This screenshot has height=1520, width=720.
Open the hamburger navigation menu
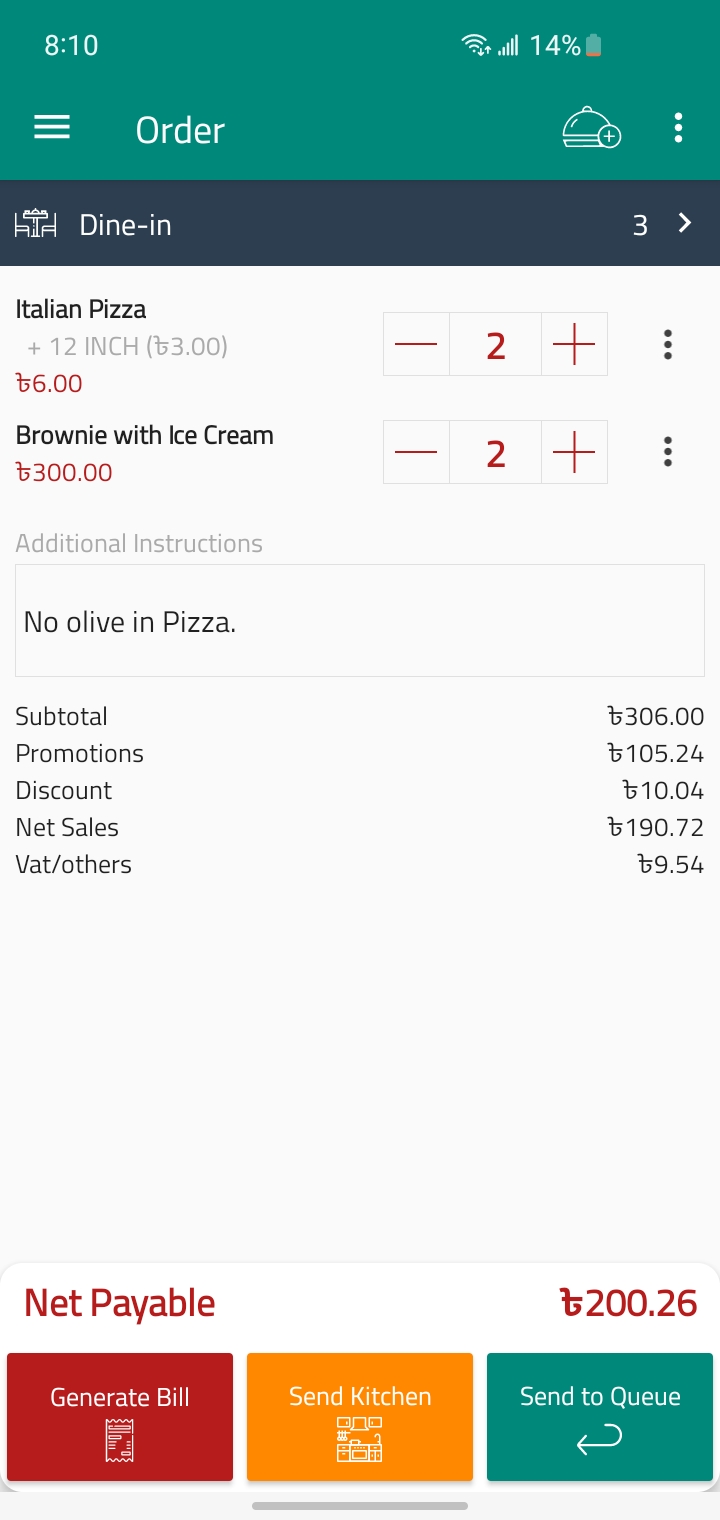[52, 128]
